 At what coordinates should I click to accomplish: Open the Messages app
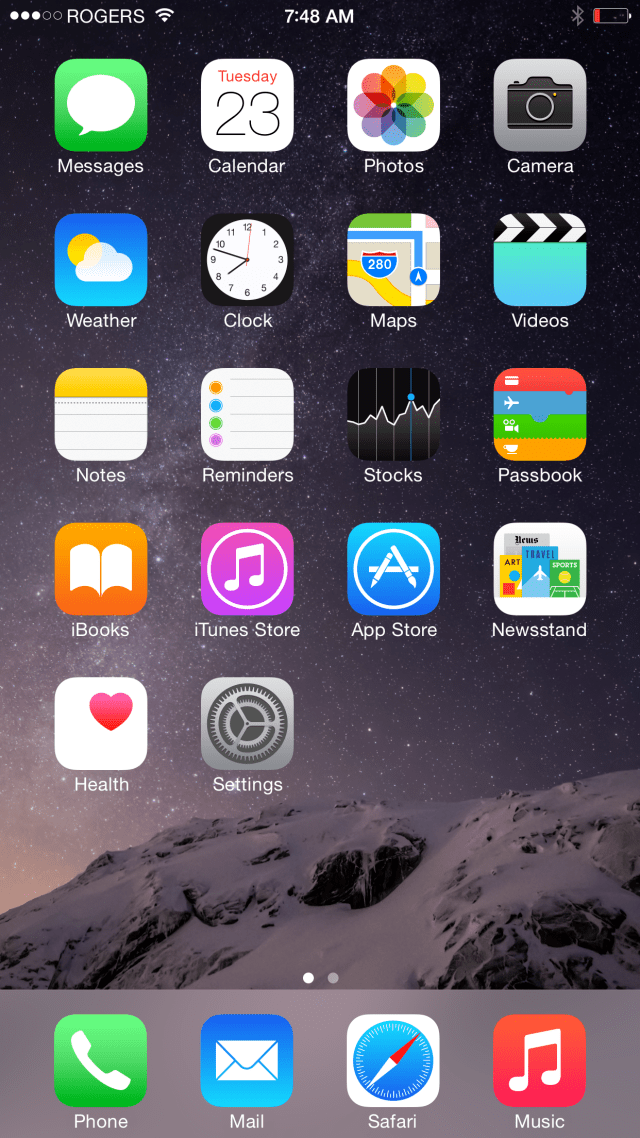click(x=101, y=105)
